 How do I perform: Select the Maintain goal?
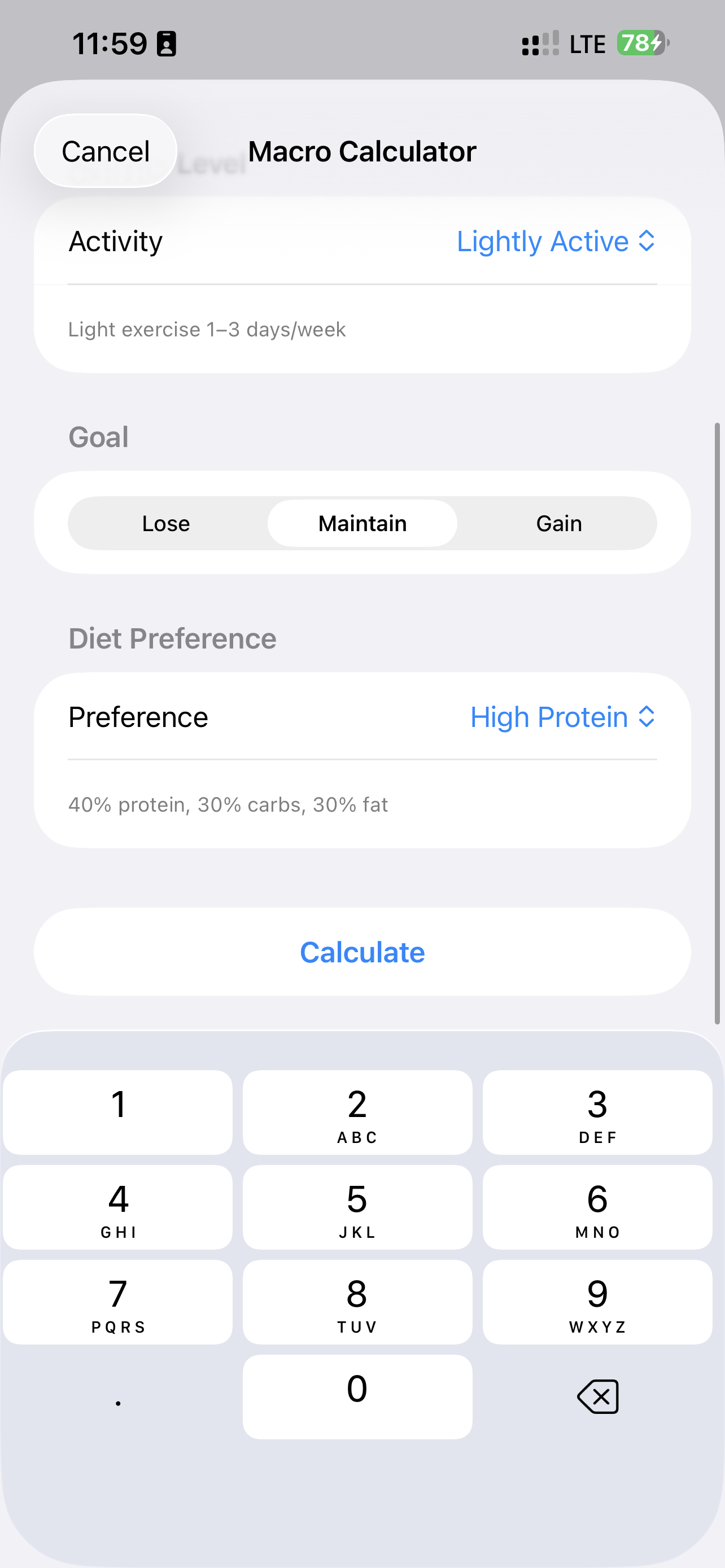click(362, 523)
